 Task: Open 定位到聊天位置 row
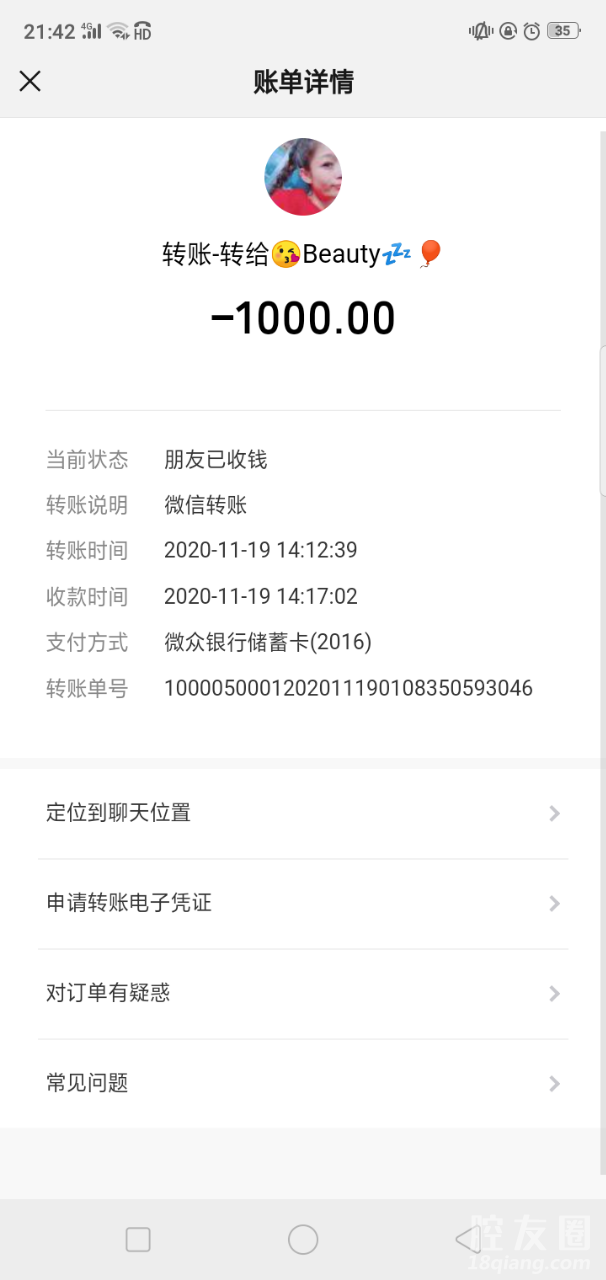pos(303,813)
